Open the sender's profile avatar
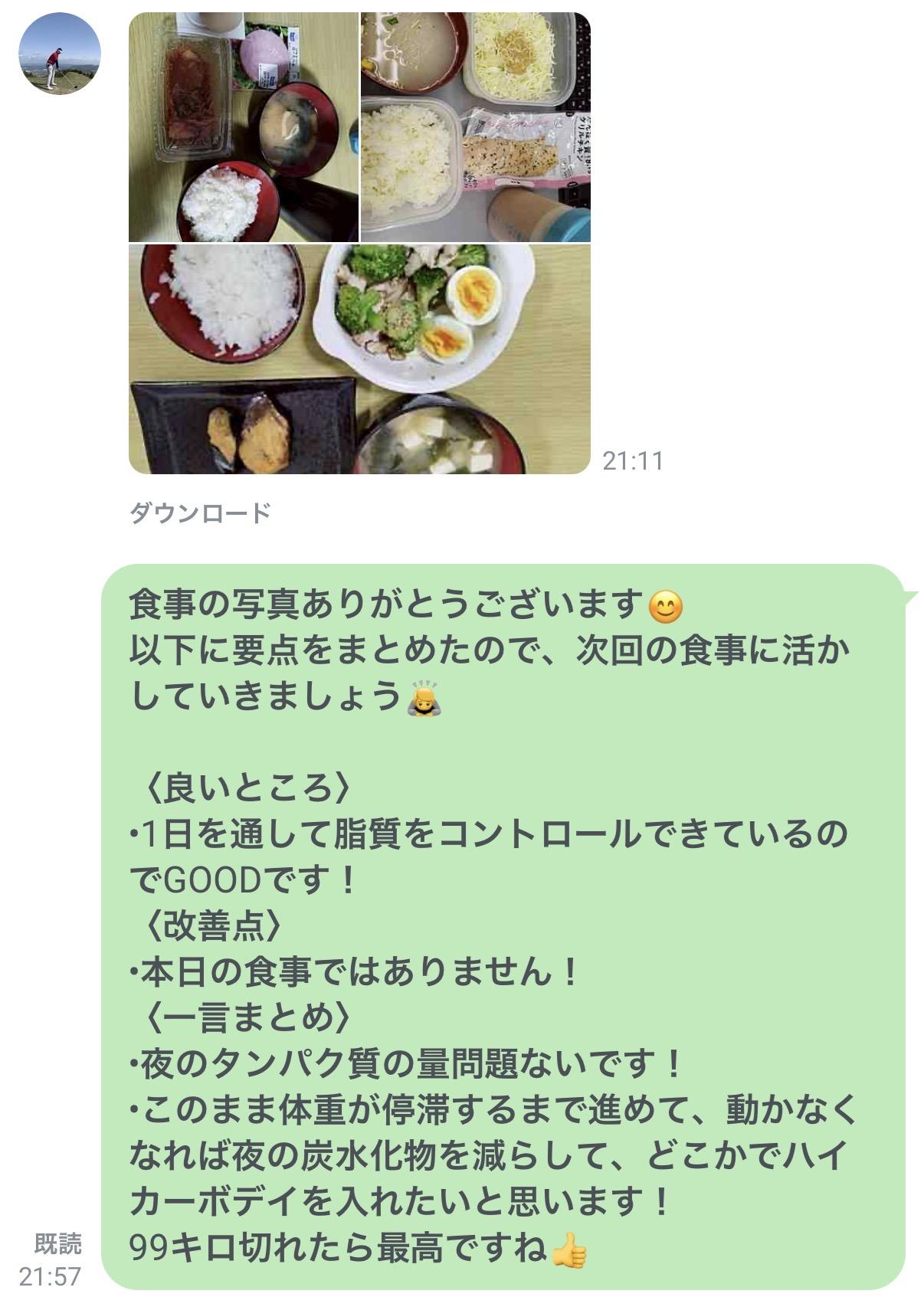This screenshot has height=1297, width=924. coord(60,54)
